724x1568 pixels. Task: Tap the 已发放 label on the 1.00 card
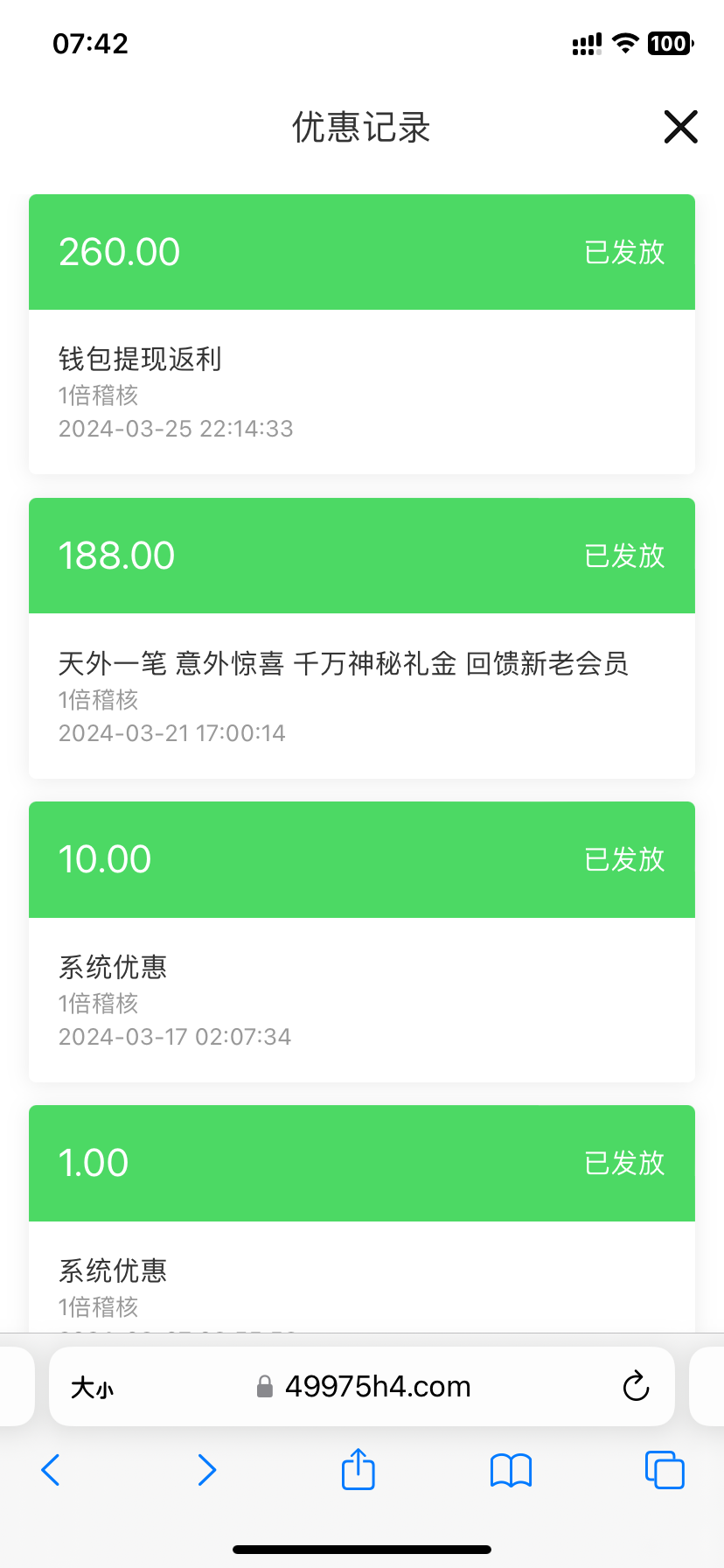click(624, 1163)
